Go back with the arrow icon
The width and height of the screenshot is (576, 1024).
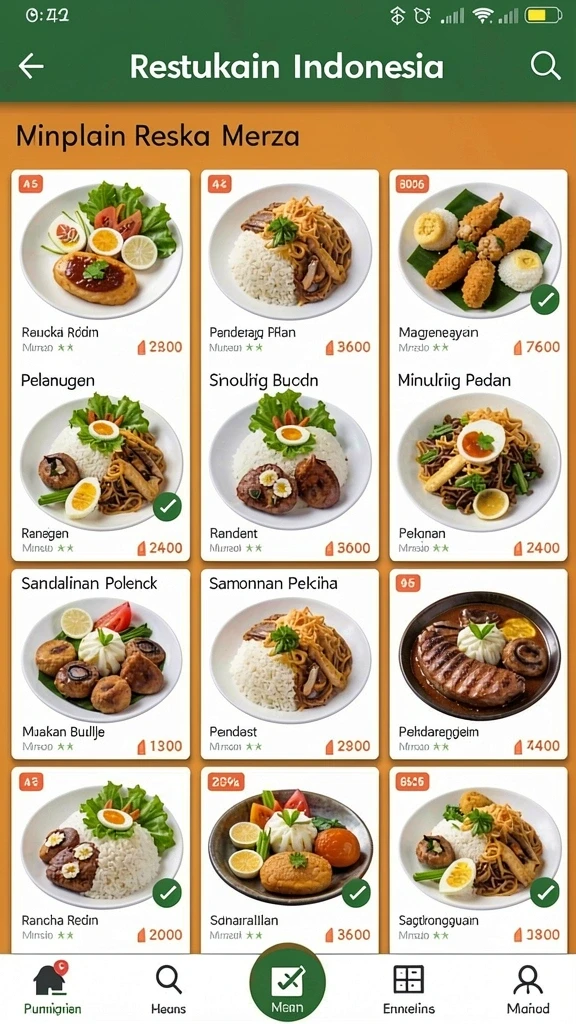click(31, 66)
